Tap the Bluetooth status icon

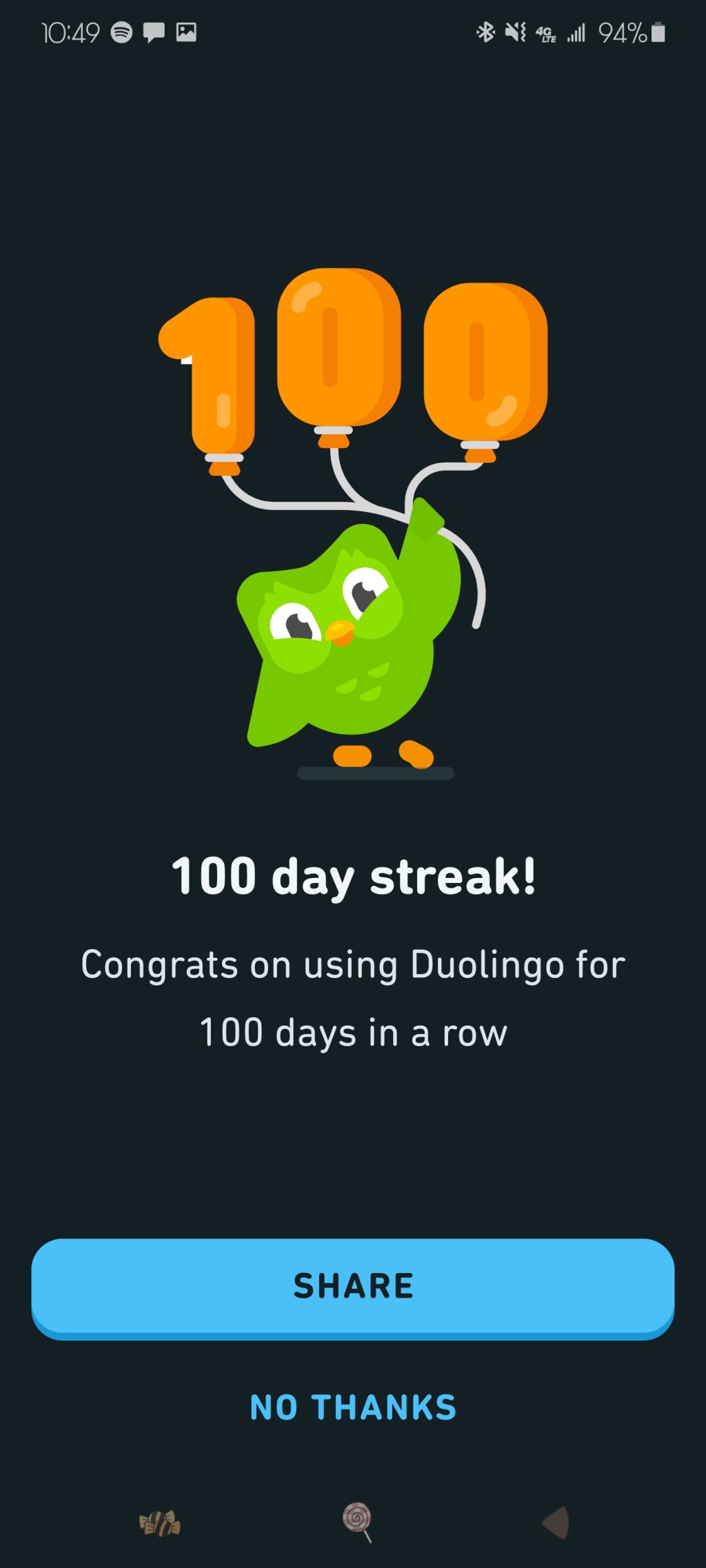point(486,31)
